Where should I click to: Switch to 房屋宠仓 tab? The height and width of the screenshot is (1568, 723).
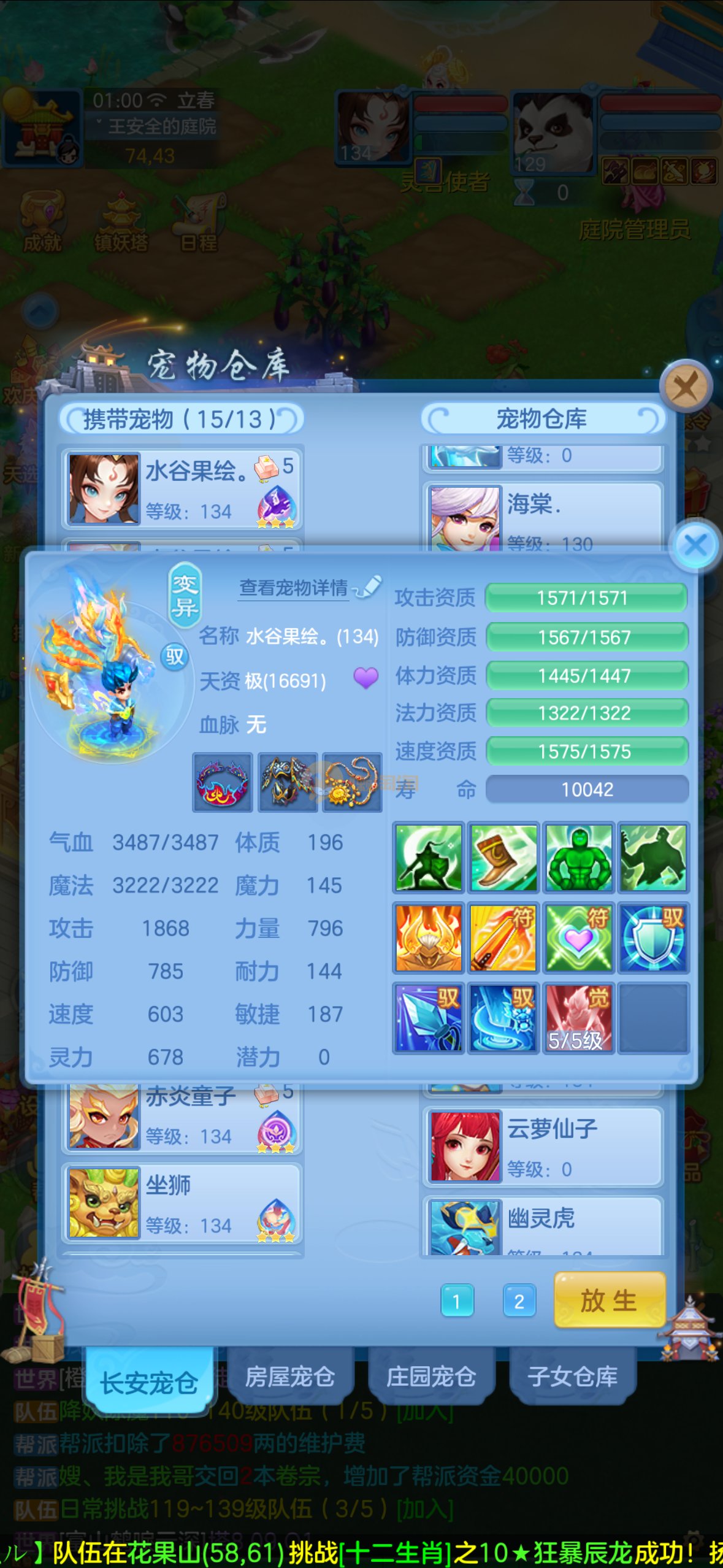289,1377
